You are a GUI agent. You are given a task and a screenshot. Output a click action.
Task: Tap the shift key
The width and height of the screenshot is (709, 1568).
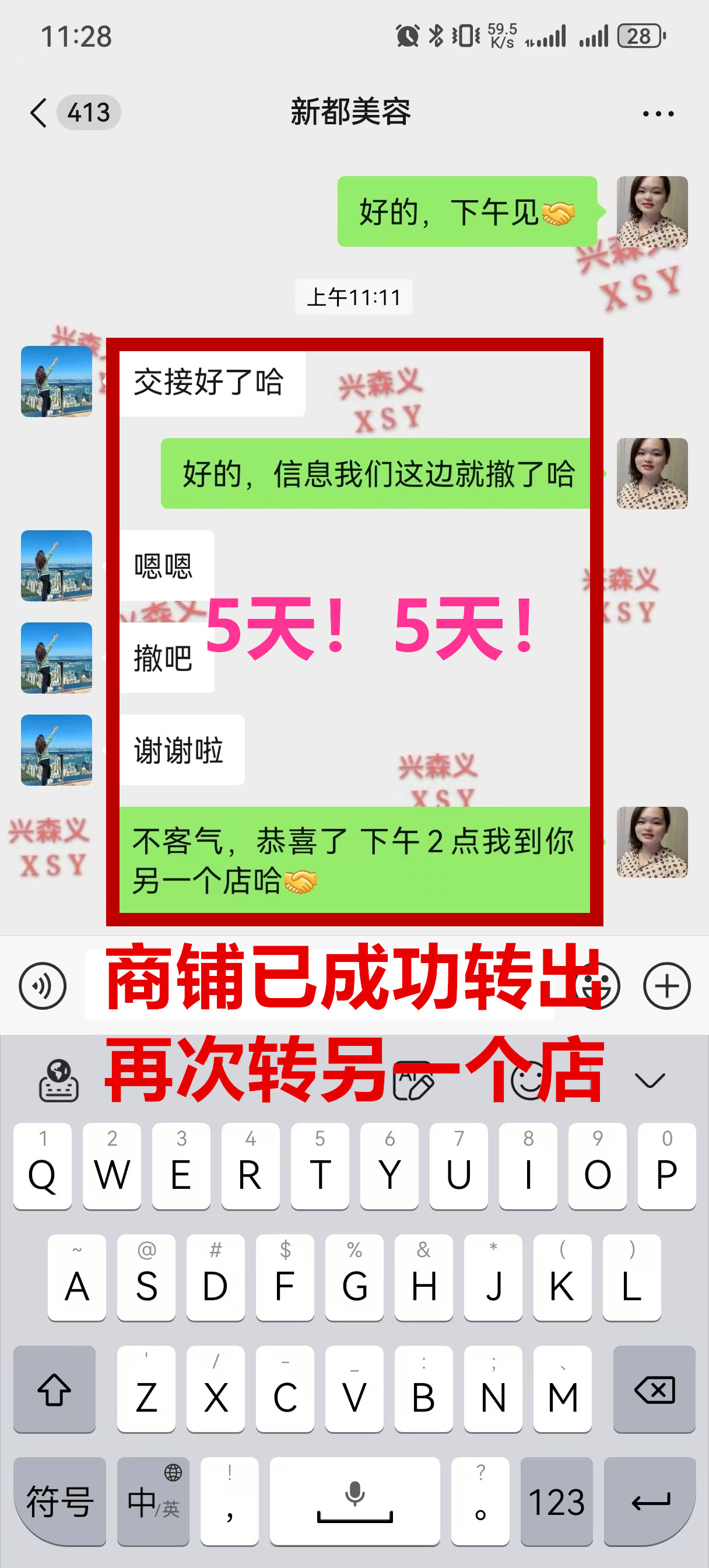[54, 1389]
